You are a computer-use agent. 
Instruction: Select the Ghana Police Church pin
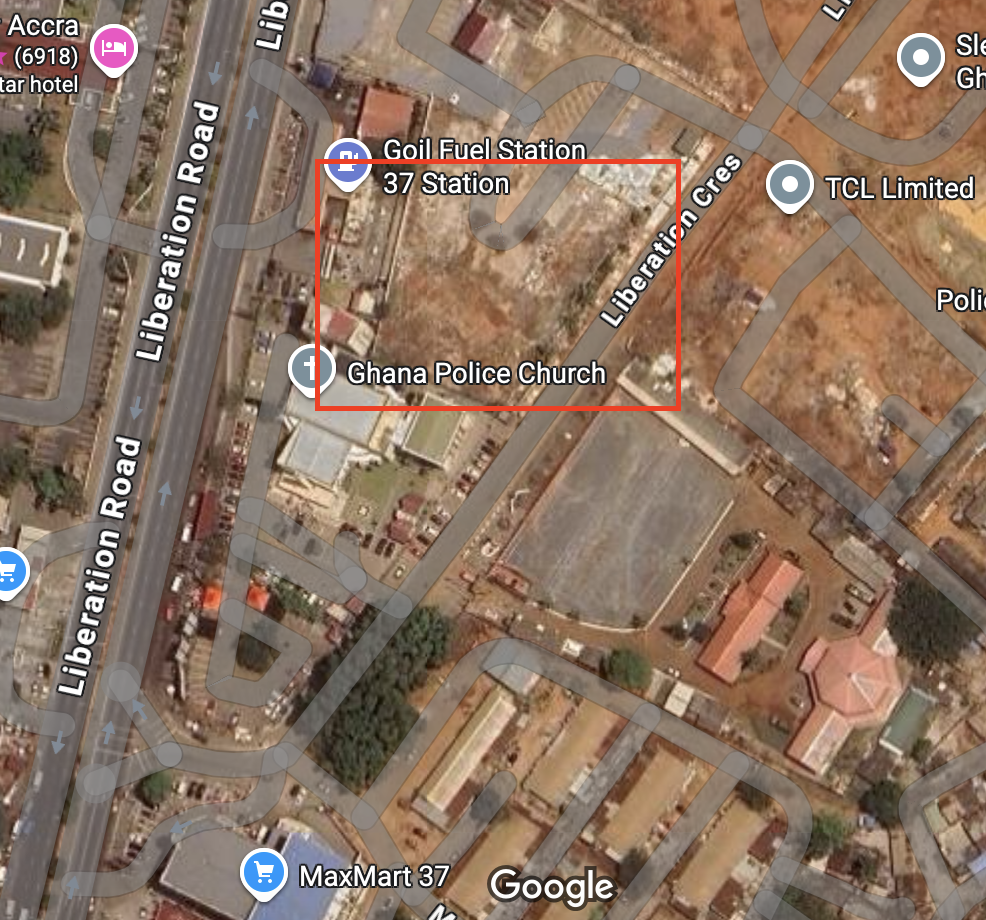(311, 369)
